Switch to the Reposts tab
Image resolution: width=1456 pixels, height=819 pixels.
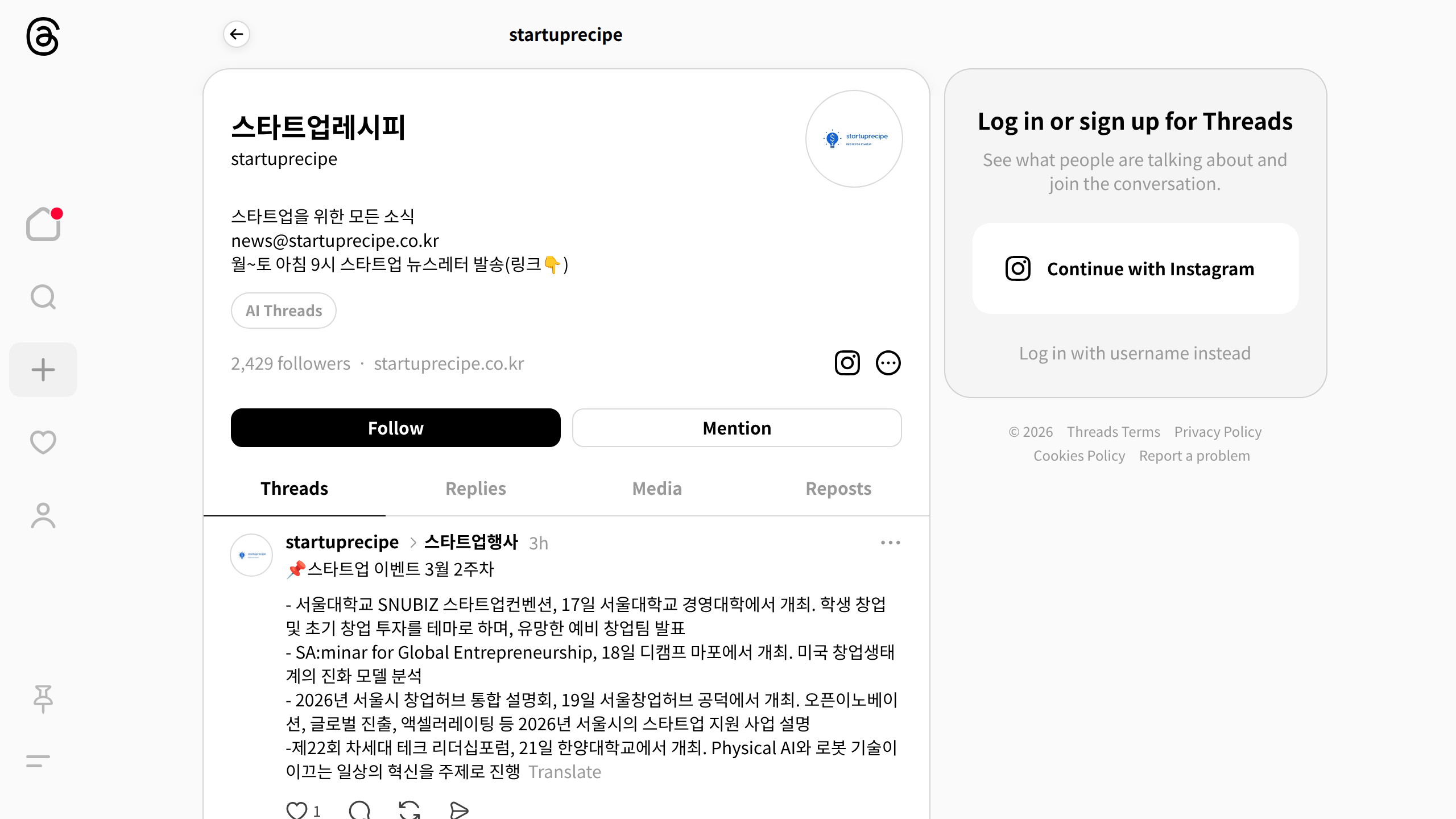(838, 489)
